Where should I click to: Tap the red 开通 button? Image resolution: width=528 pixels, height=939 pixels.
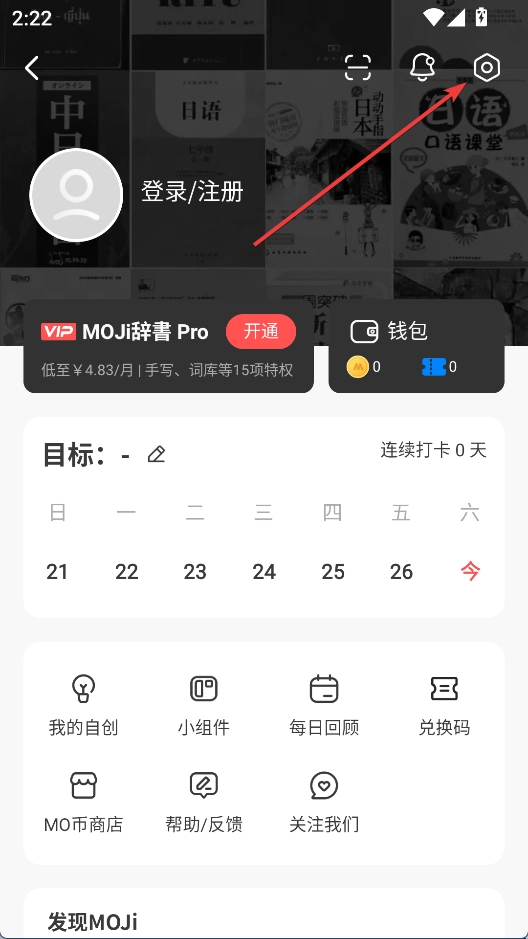pyautogui.click(x=261, y=331)
